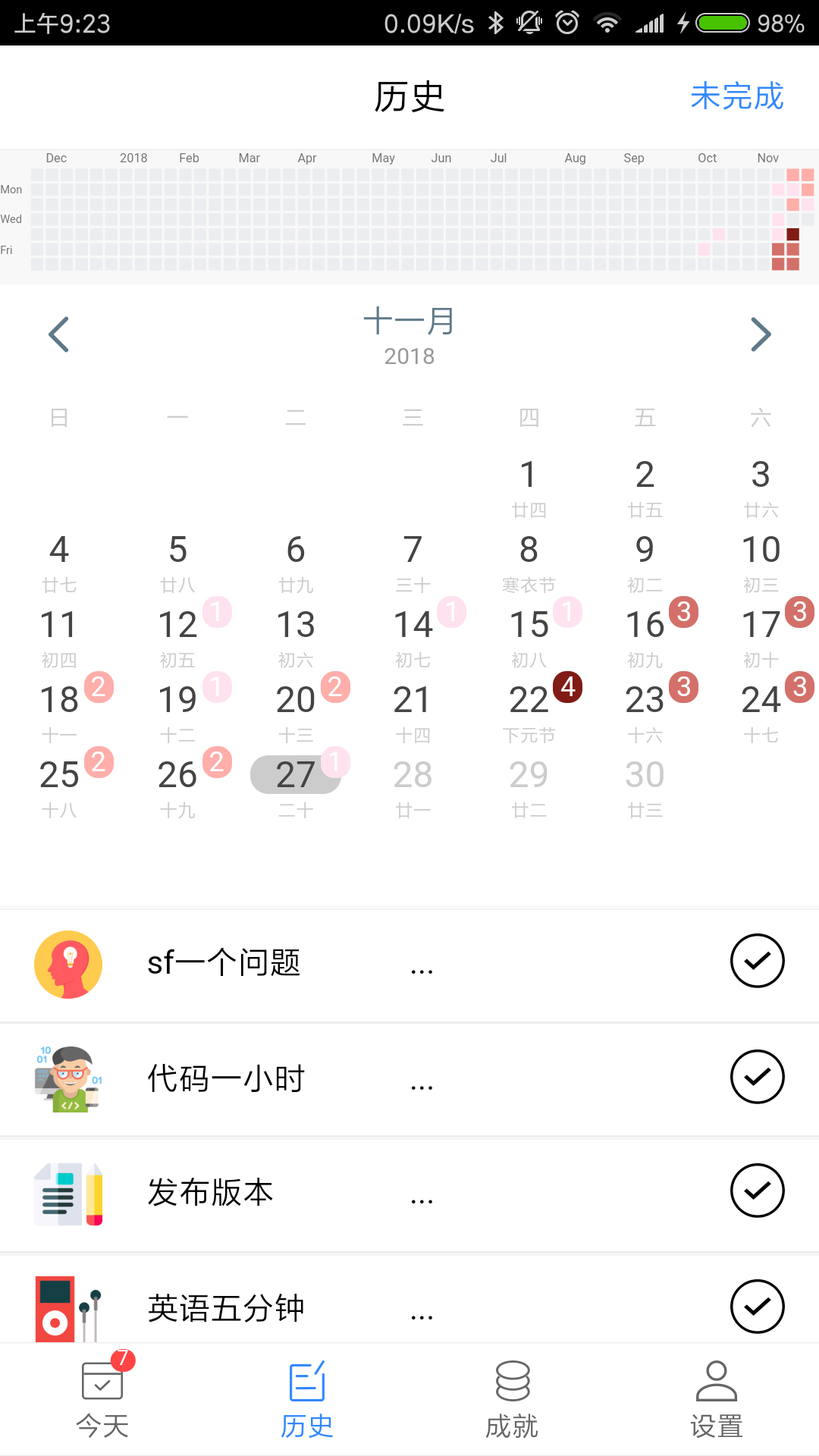Go to previous month with left chevron

58,334
